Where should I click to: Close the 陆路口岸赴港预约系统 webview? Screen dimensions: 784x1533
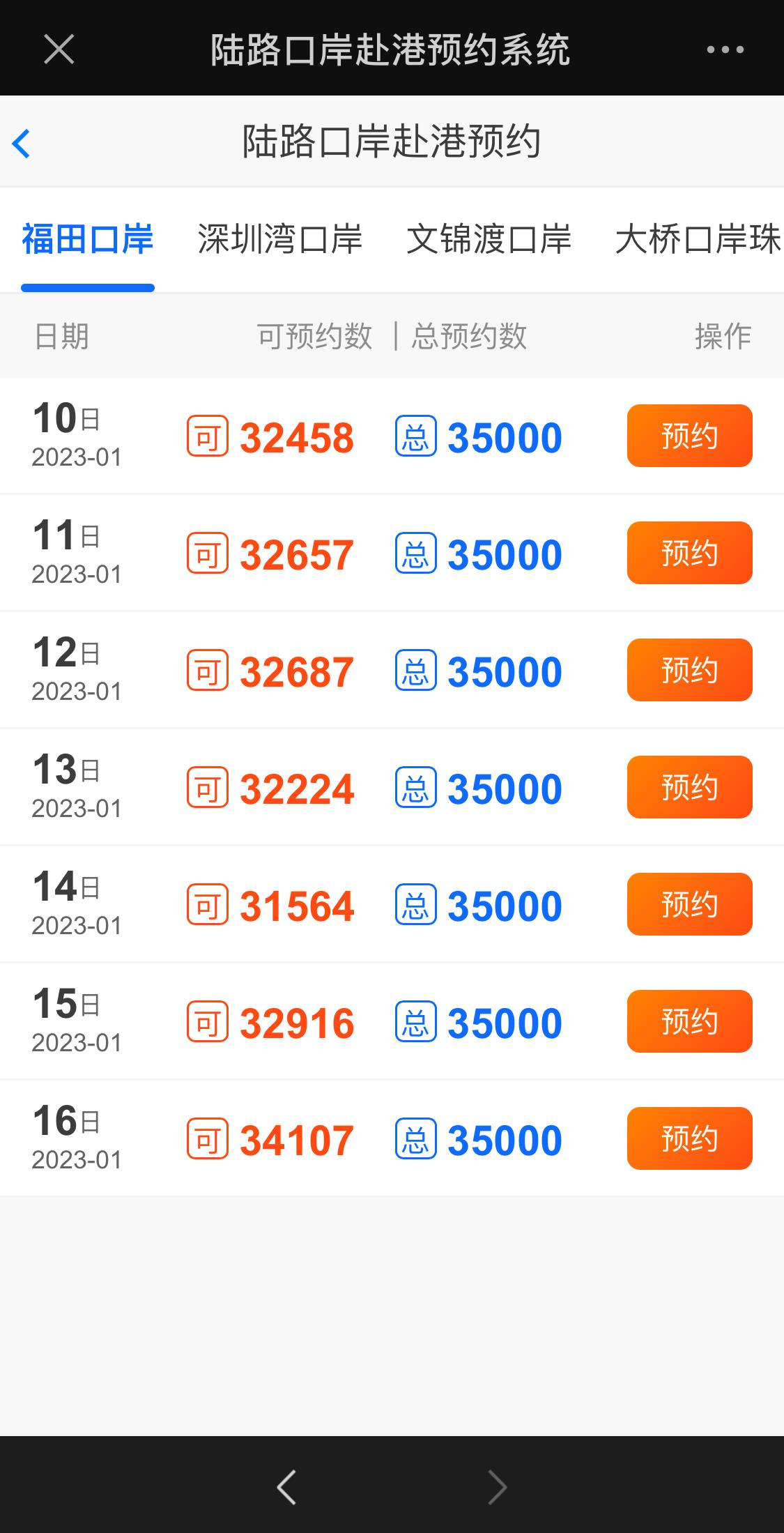pos(59,49)
